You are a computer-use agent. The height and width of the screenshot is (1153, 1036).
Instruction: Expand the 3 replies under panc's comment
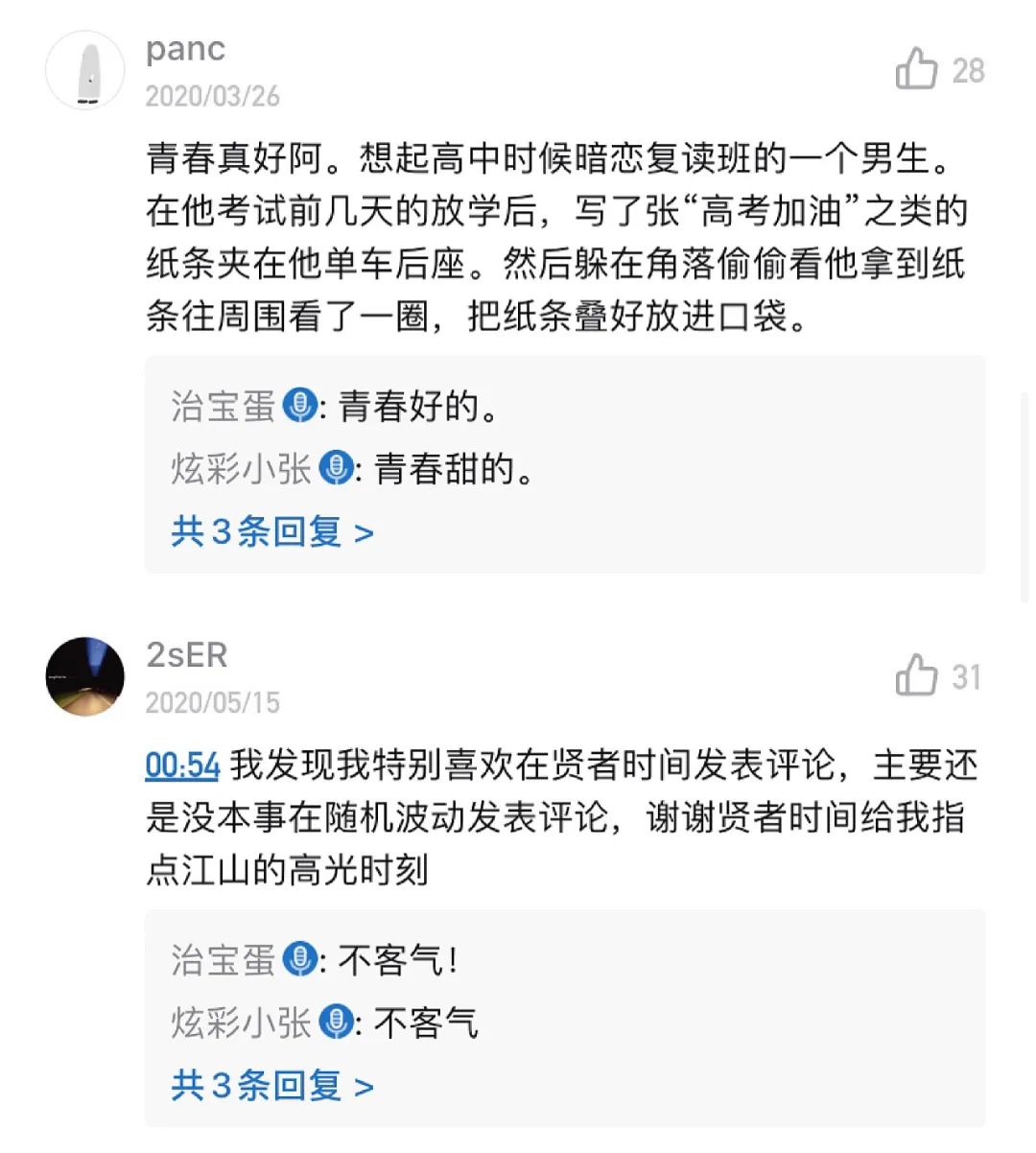(272, 531)
